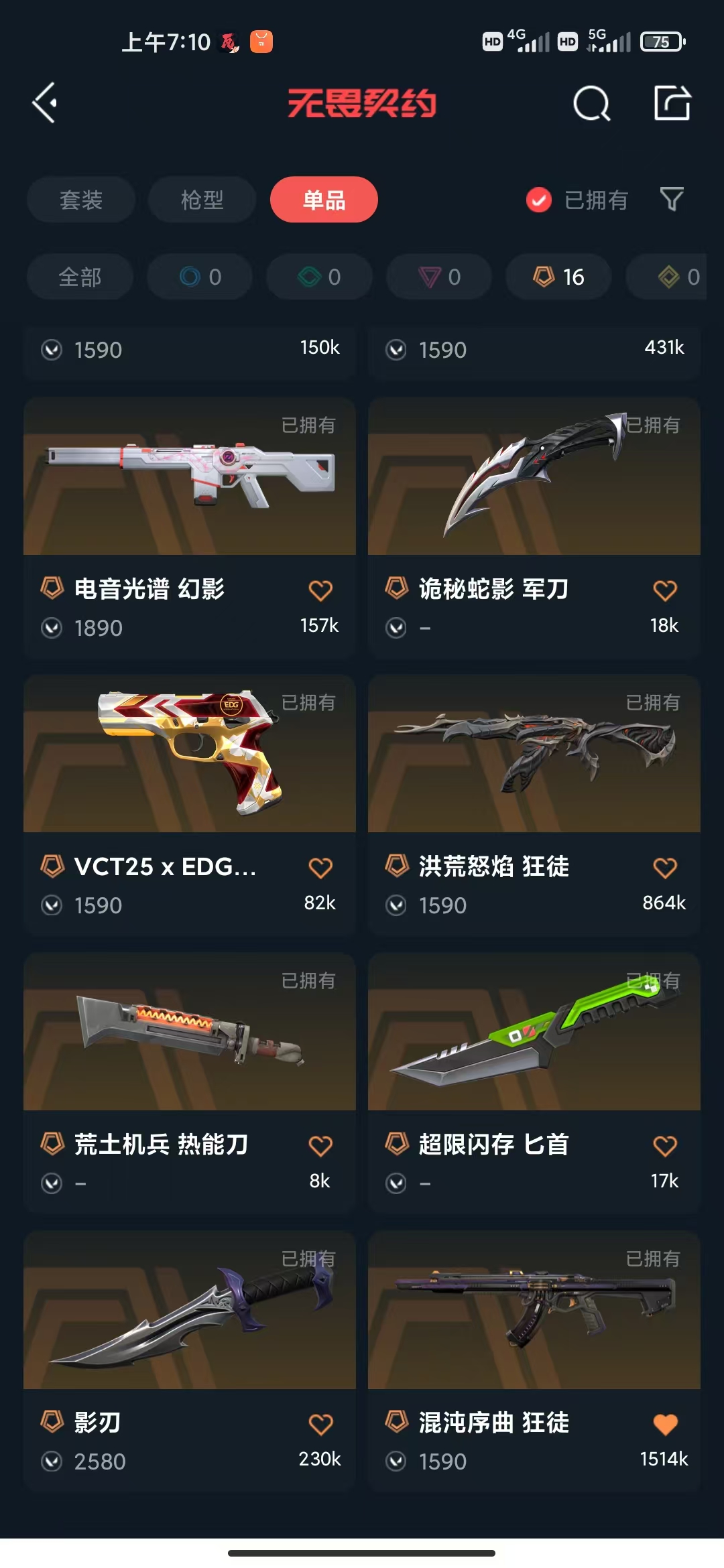Favorite the 影刃 knife skin

(320, 1424)
